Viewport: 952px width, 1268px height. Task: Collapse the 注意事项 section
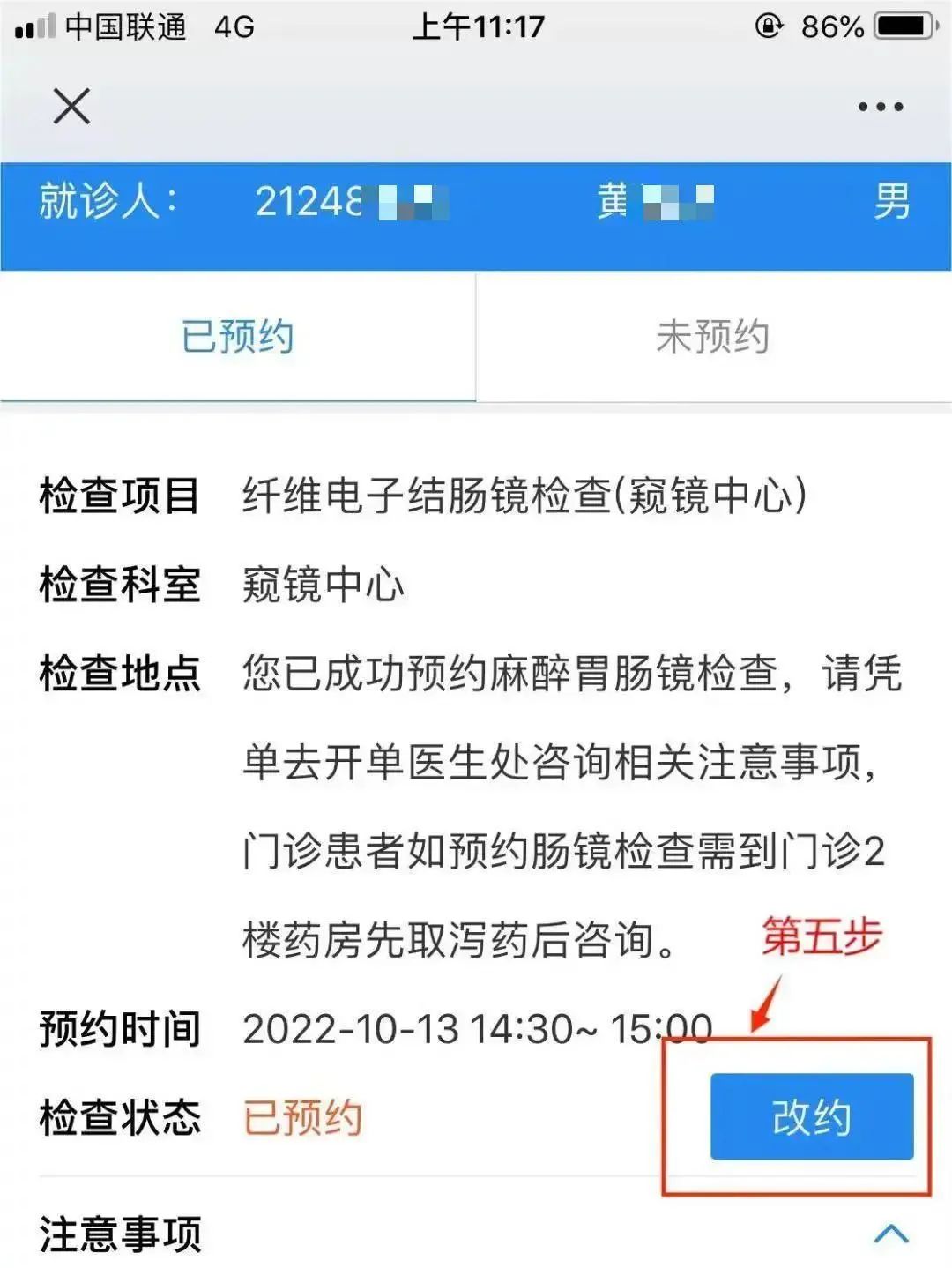pos(890,1233)
